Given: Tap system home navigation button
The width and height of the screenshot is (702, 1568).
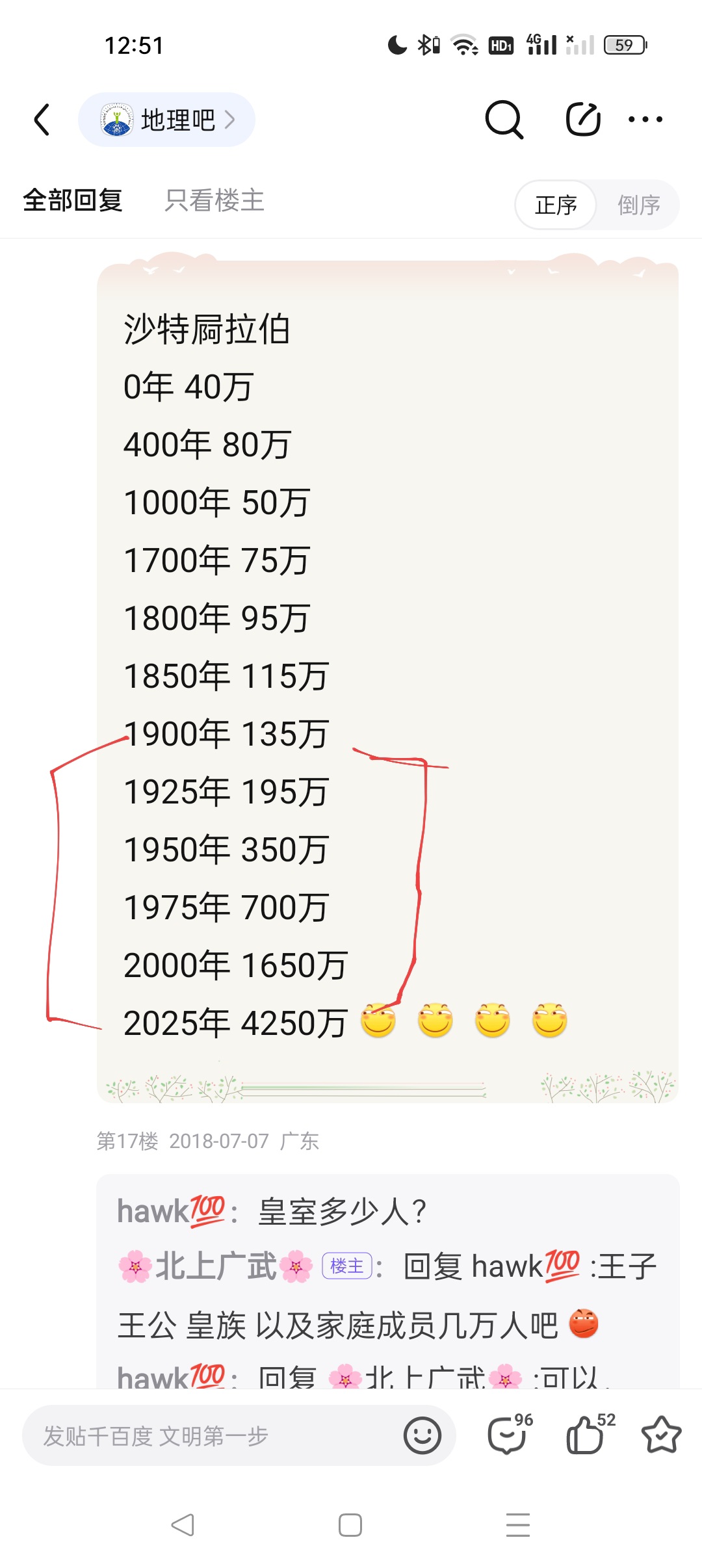Looking at the screenshot, I should pos(350,1525).
